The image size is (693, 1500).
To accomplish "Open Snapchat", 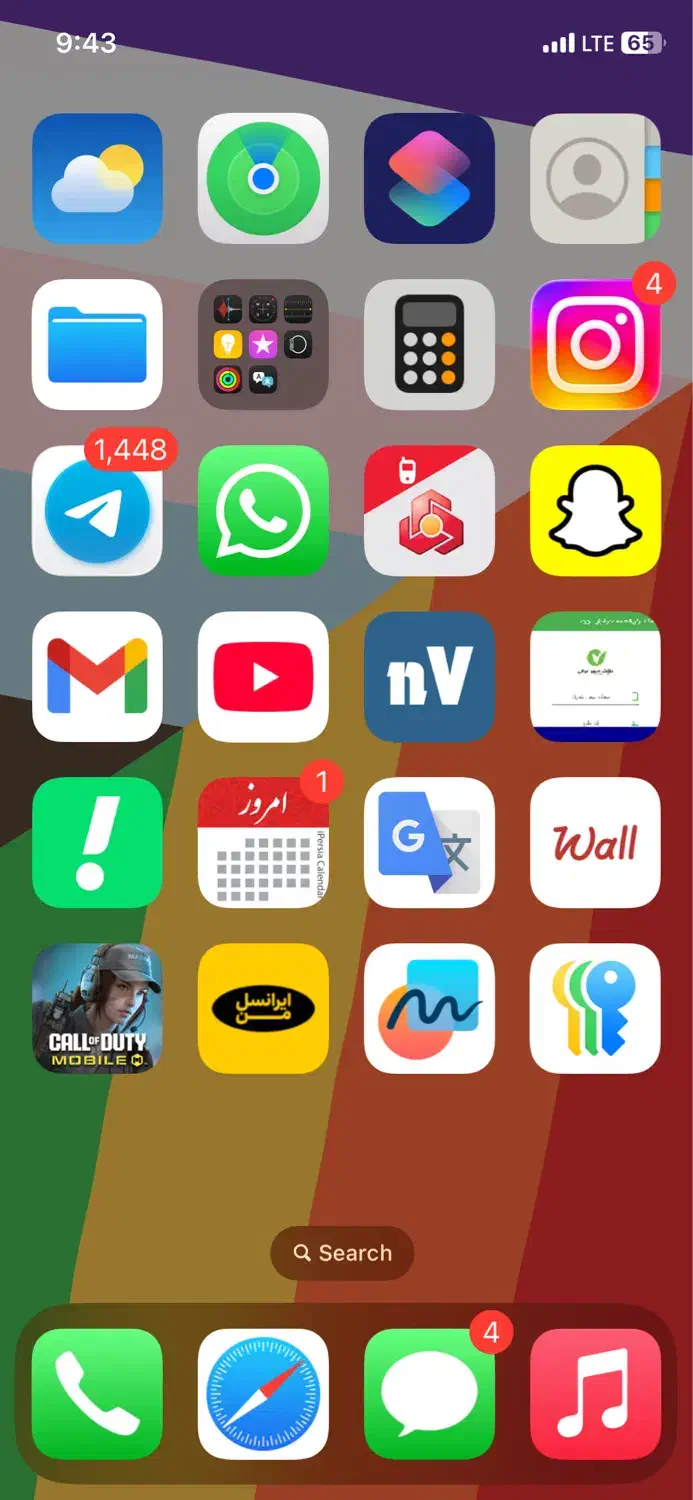I will tap(595, 510).
